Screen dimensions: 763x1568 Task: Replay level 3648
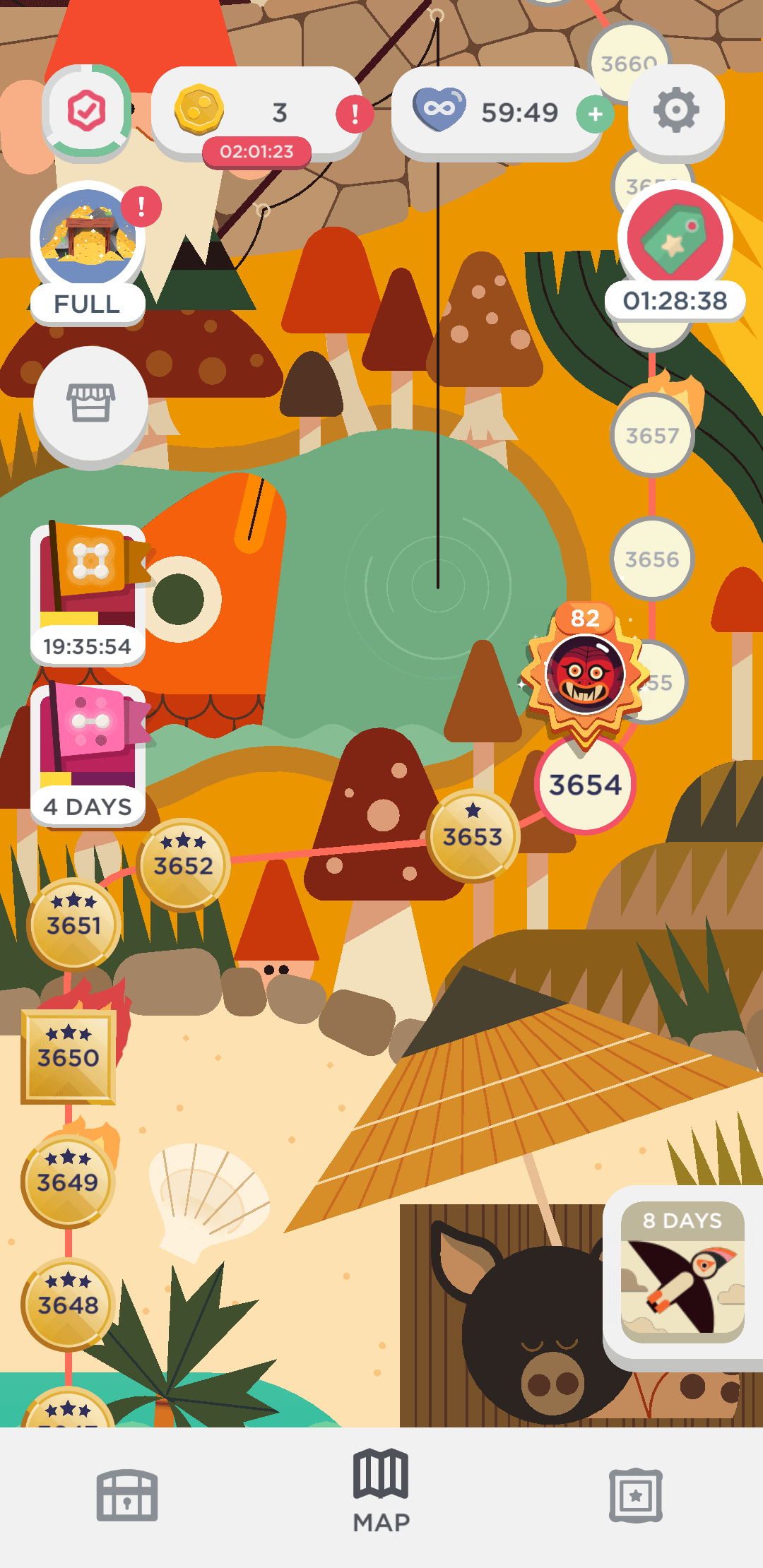68,1304
